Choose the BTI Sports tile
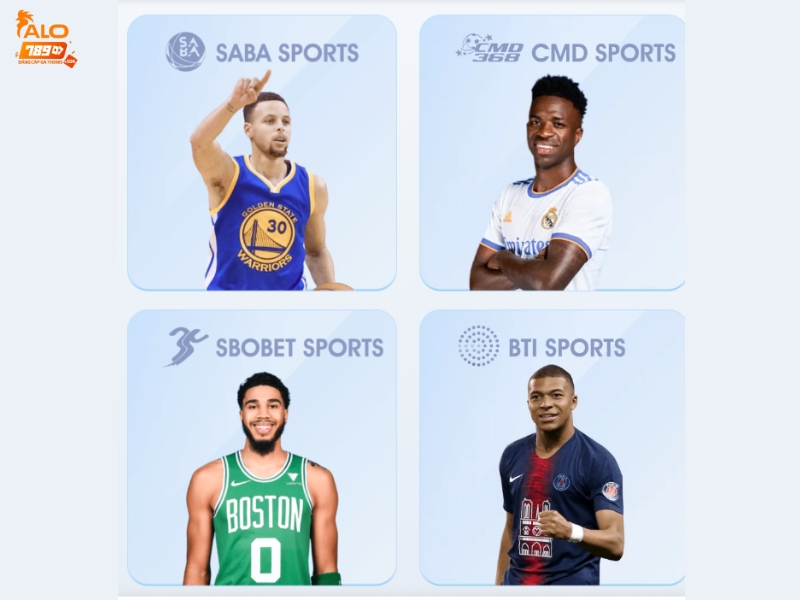This screenshot has height=600, width=800. coord(552,447)
